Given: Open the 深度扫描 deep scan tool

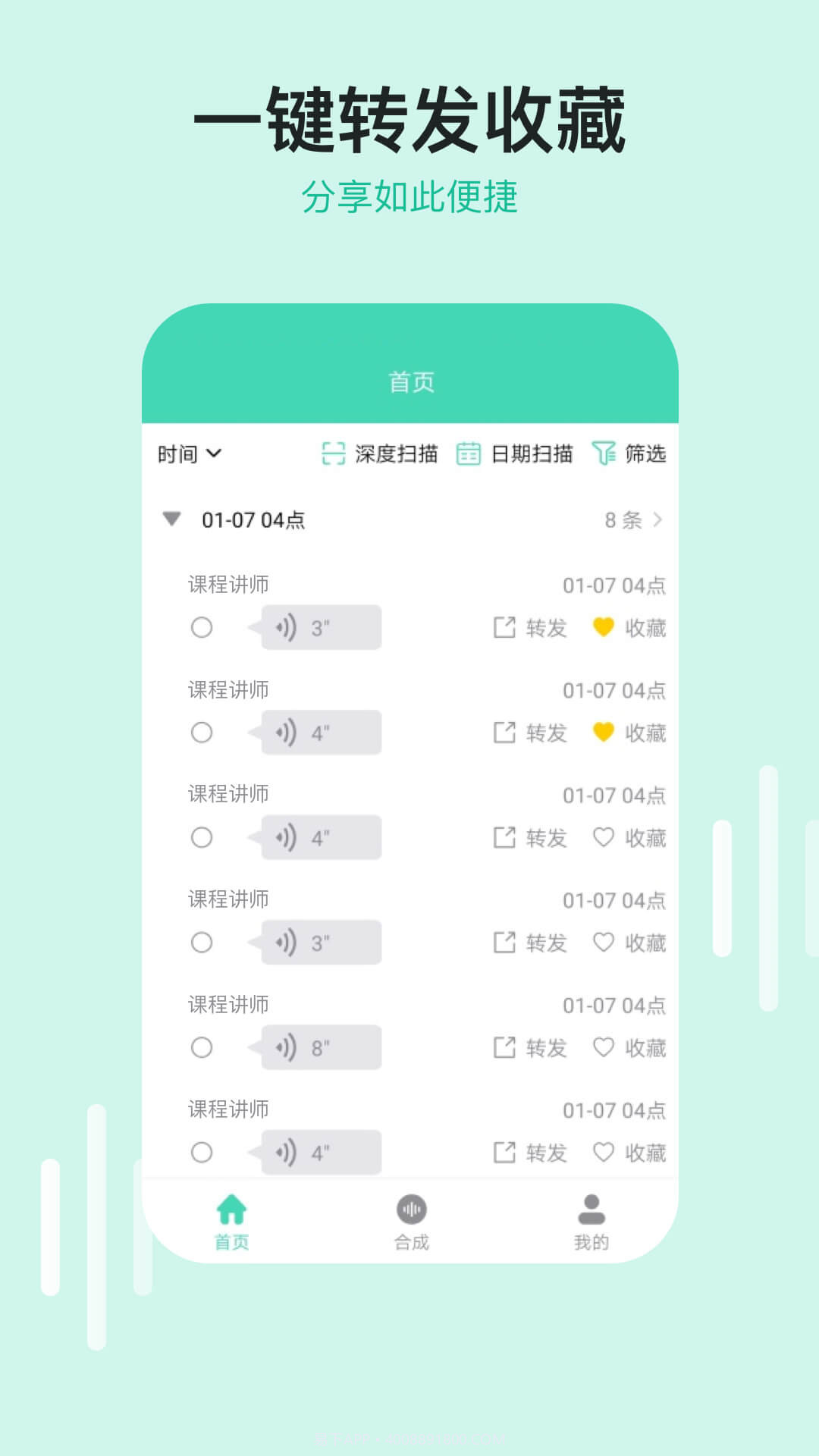Looking at the screenshot, I should pos(381,453).
